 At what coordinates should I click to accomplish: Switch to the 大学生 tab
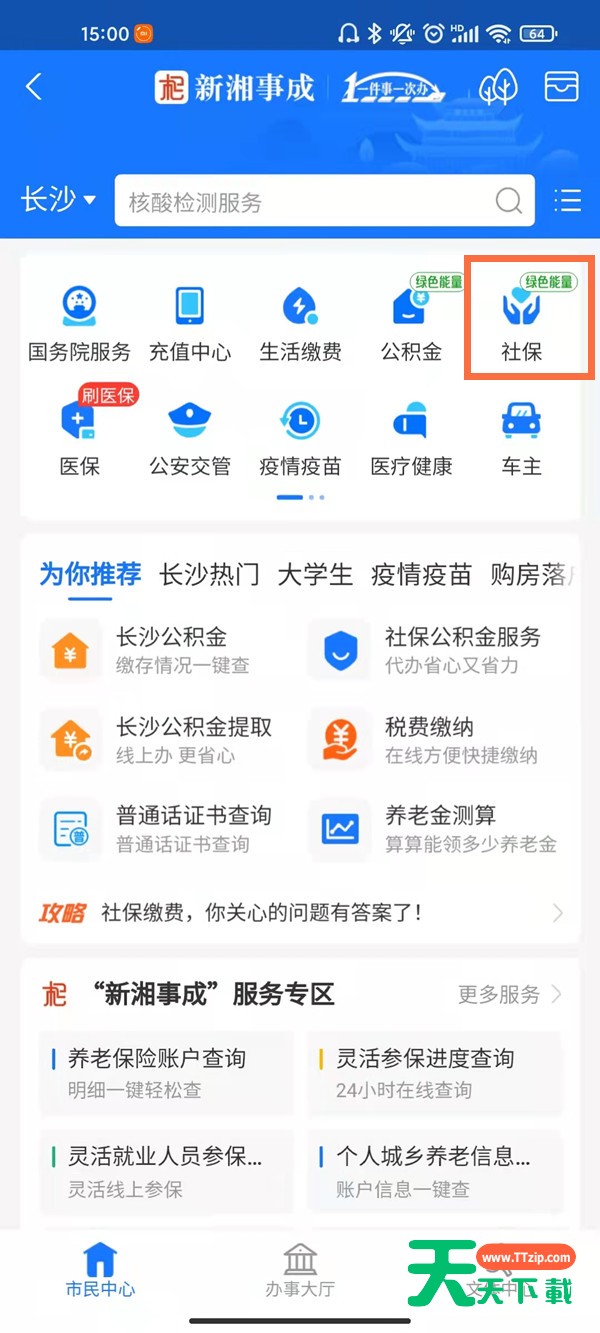pyautogui.click(x=315, y=575)
